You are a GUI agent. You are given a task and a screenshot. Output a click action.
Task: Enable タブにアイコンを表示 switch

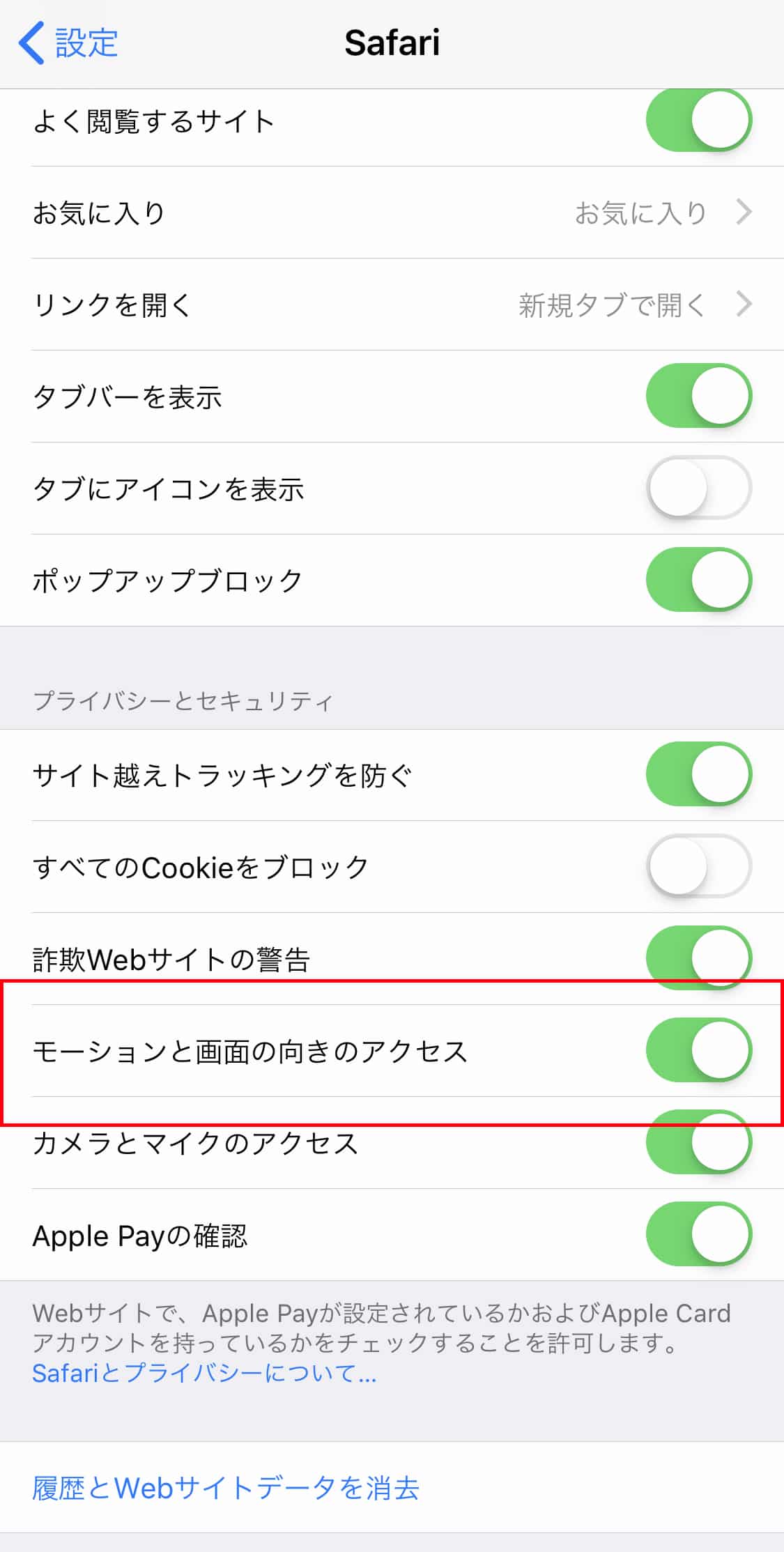click(x=698, y=488)
